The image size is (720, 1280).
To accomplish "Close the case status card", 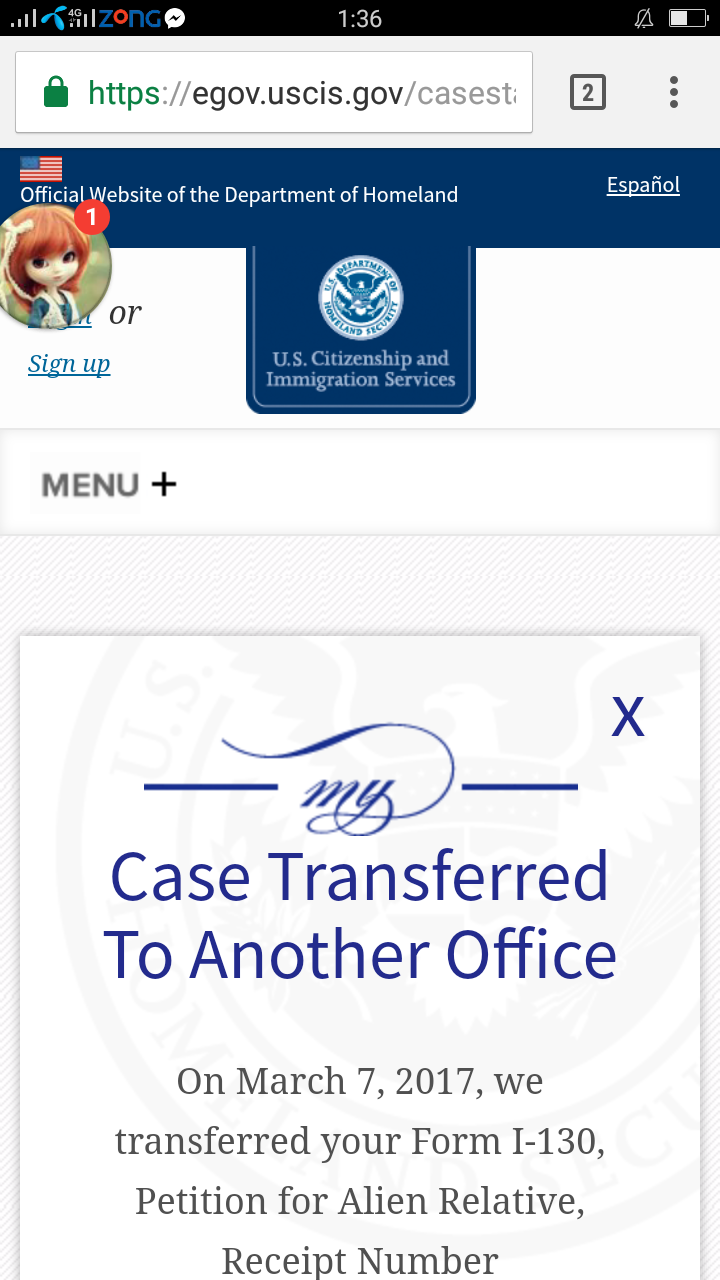I will [x=628, y=717].
